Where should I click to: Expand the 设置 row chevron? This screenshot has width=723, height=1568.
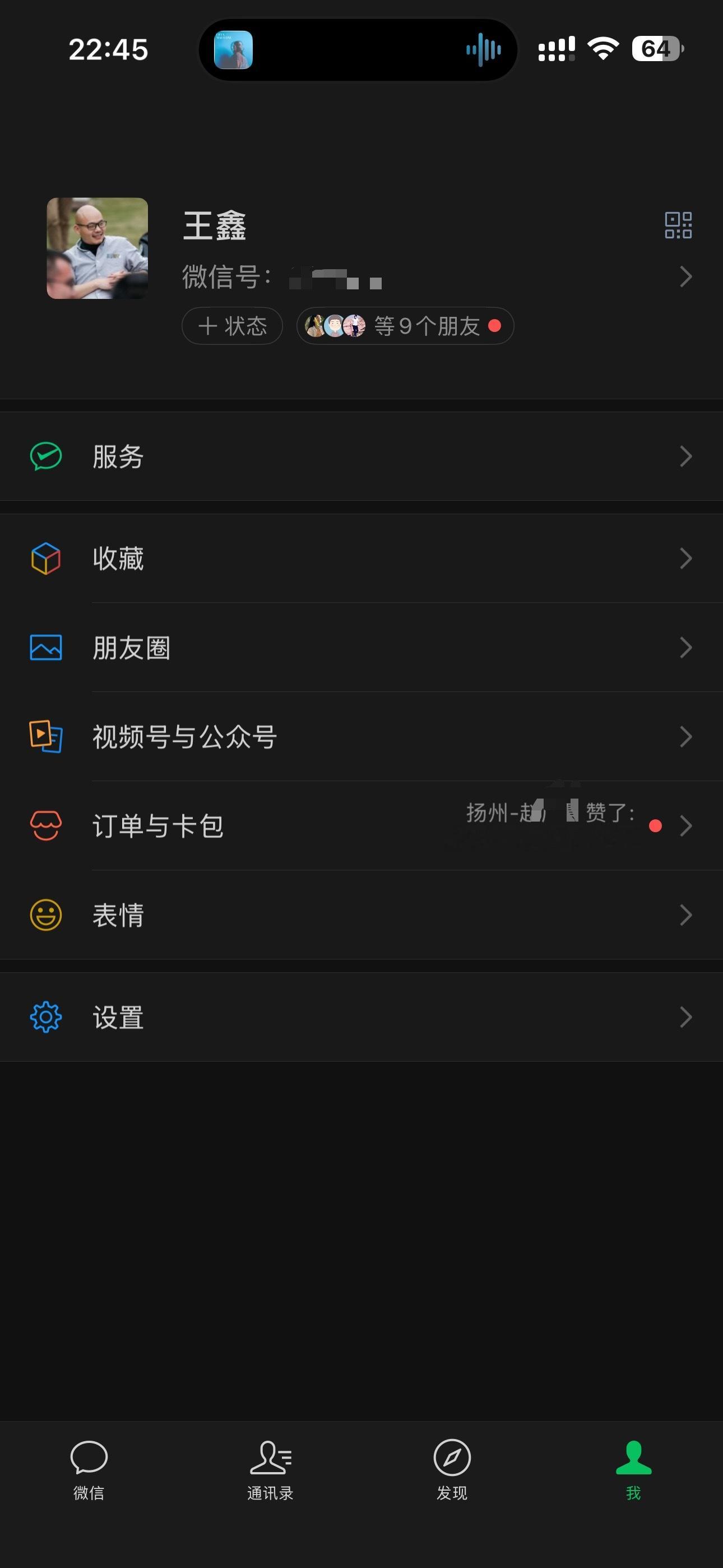pos(685,1017)
